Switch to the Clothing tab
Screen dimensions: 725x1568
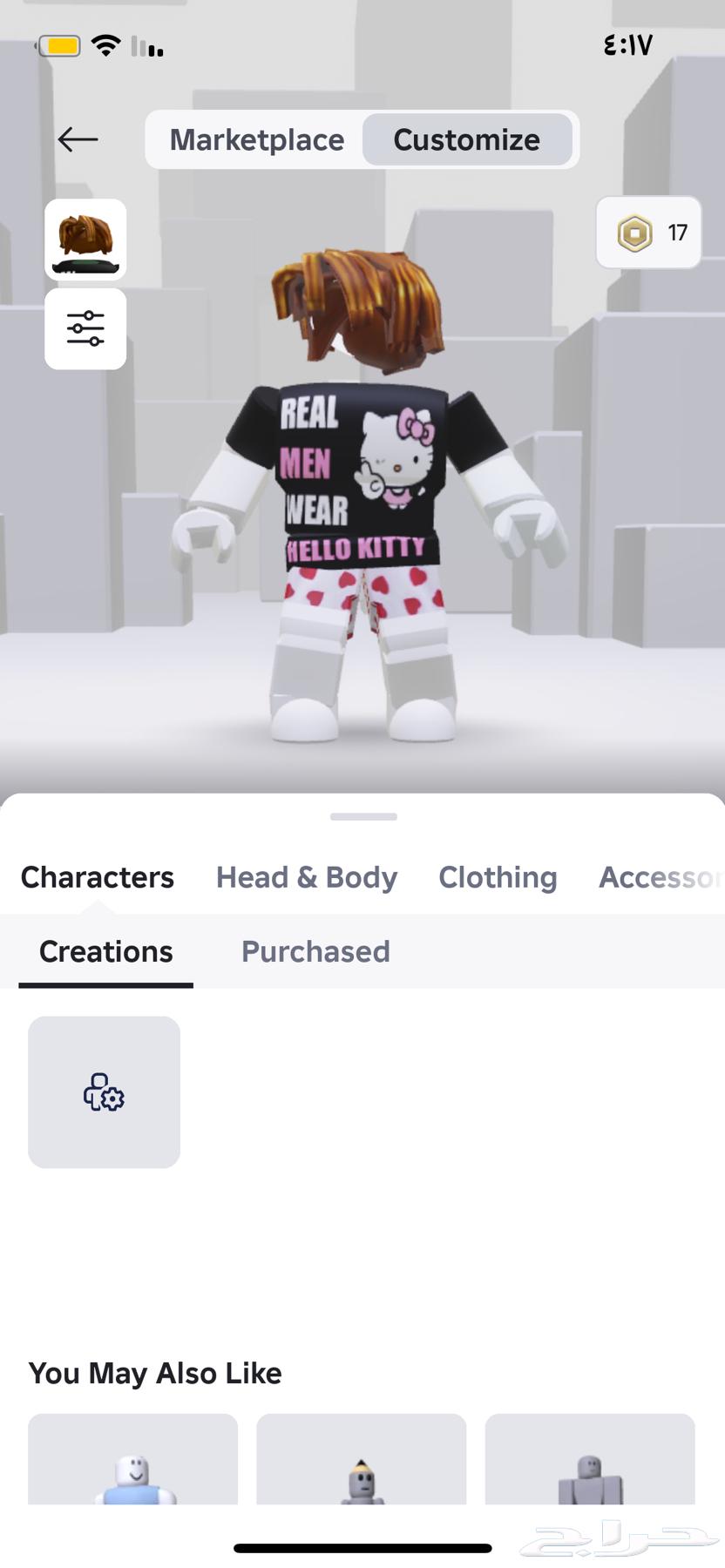(x=498, y=877)
